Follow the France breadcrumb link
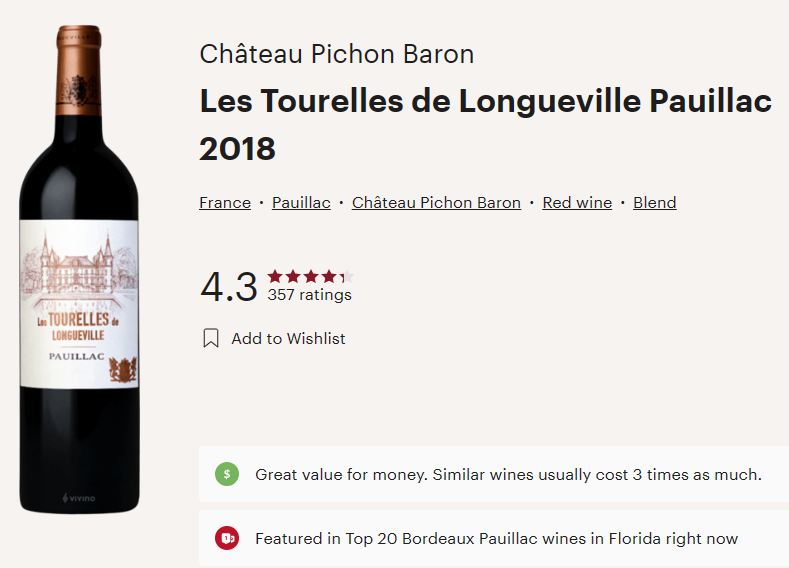789x568 pixels. (x=225, y=203)
